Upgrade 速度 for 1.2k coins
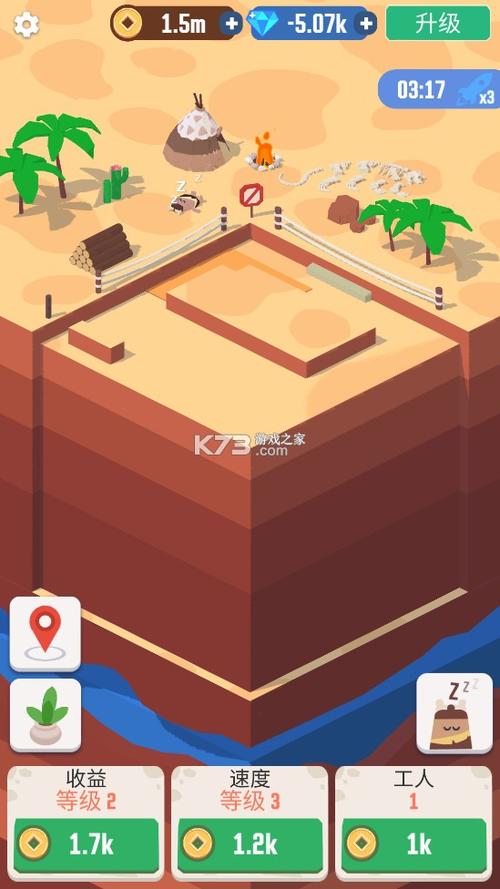 [x=250, y=845]
